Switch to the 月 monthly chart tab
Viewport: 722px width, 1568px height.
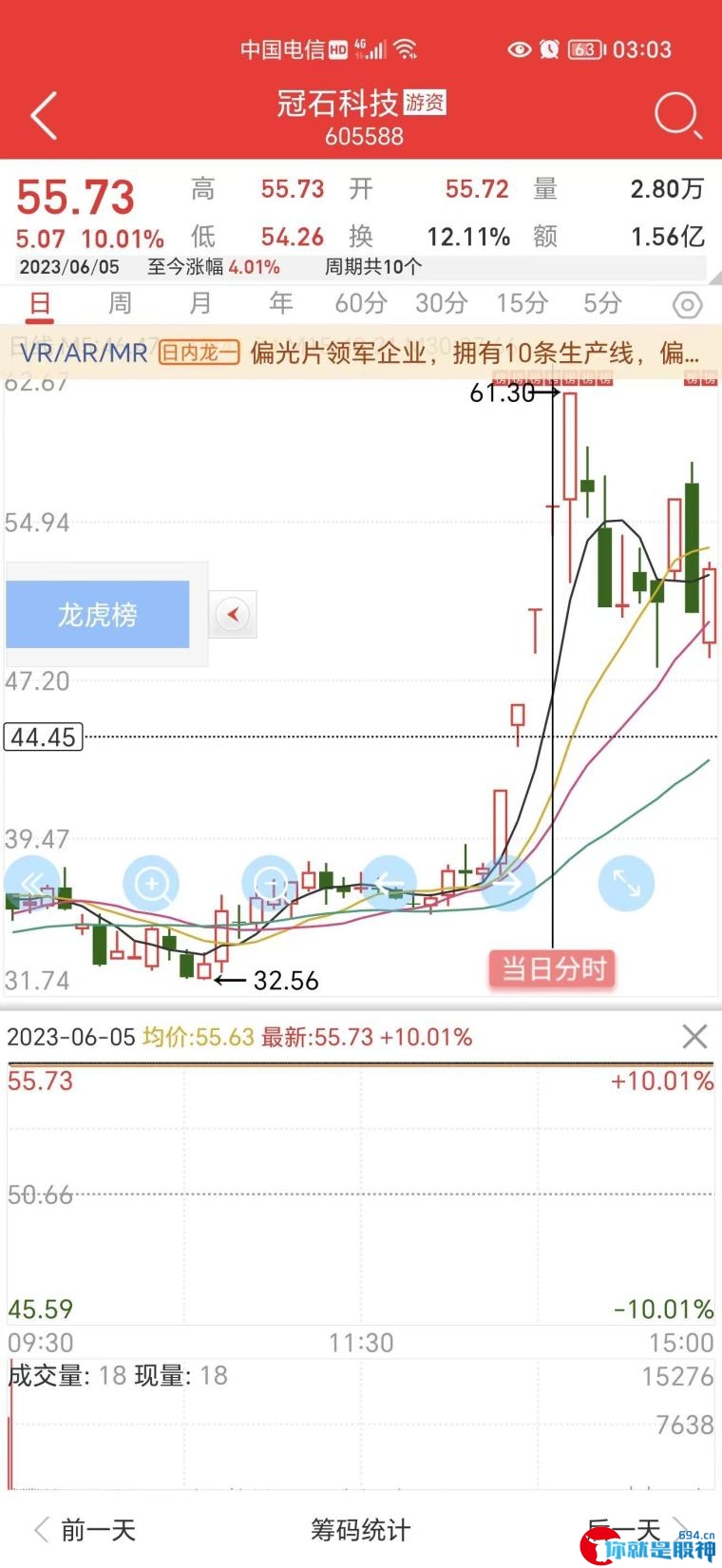tap(199, 303)
